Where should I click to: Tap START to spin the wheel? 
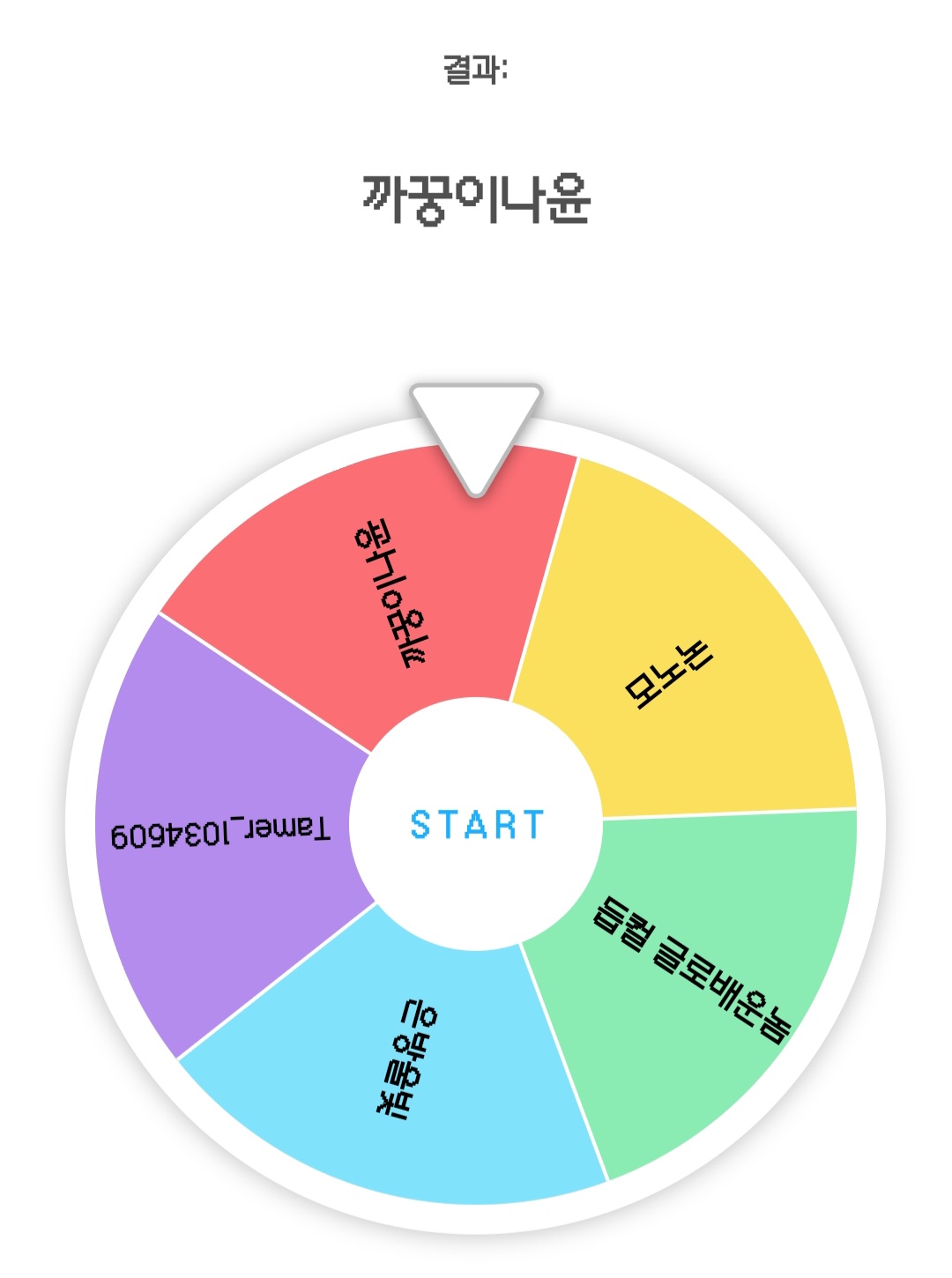pyautogui.click(x=476, y=824)
